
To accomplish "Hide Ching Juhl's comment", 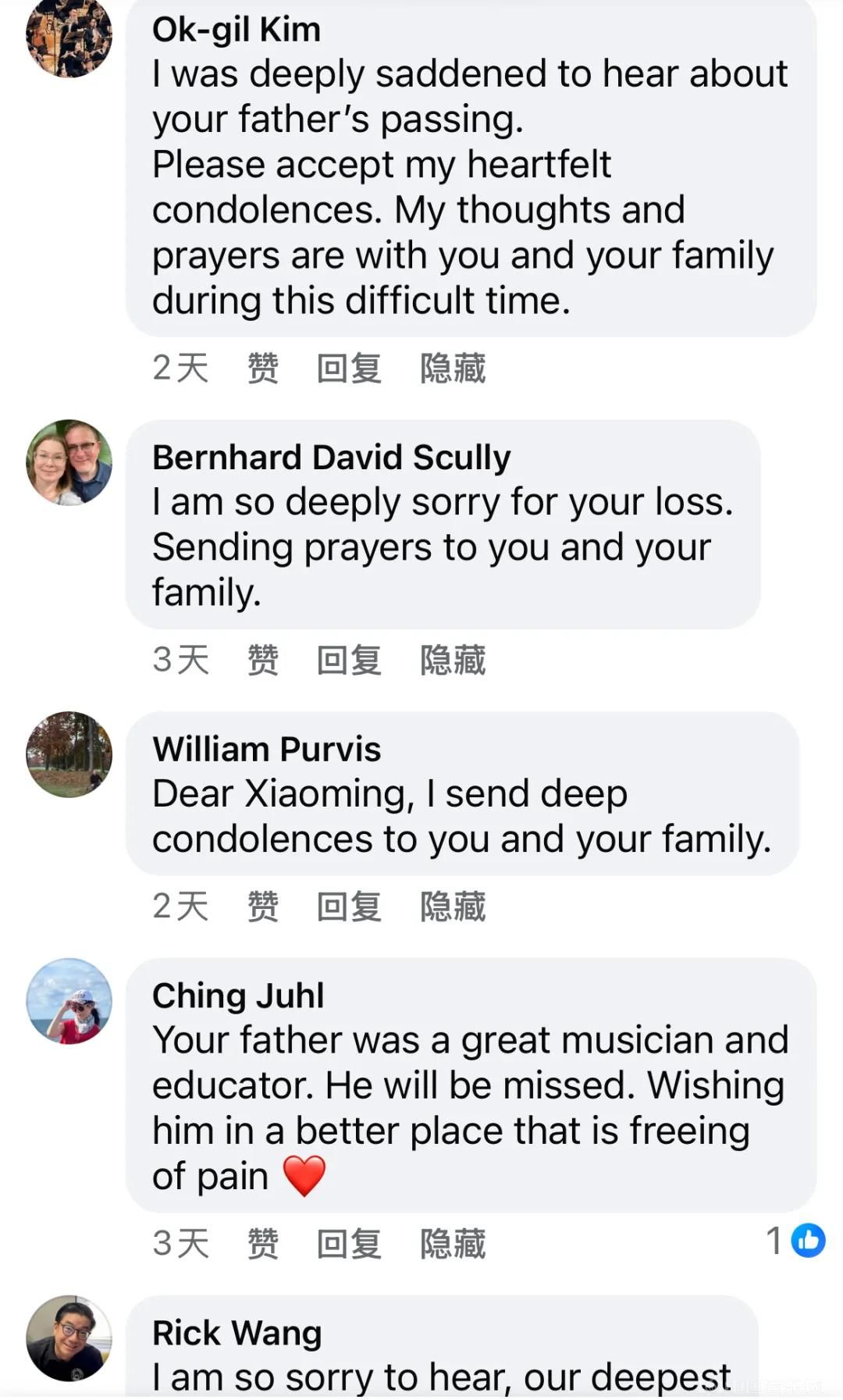I will point(453,1244).
